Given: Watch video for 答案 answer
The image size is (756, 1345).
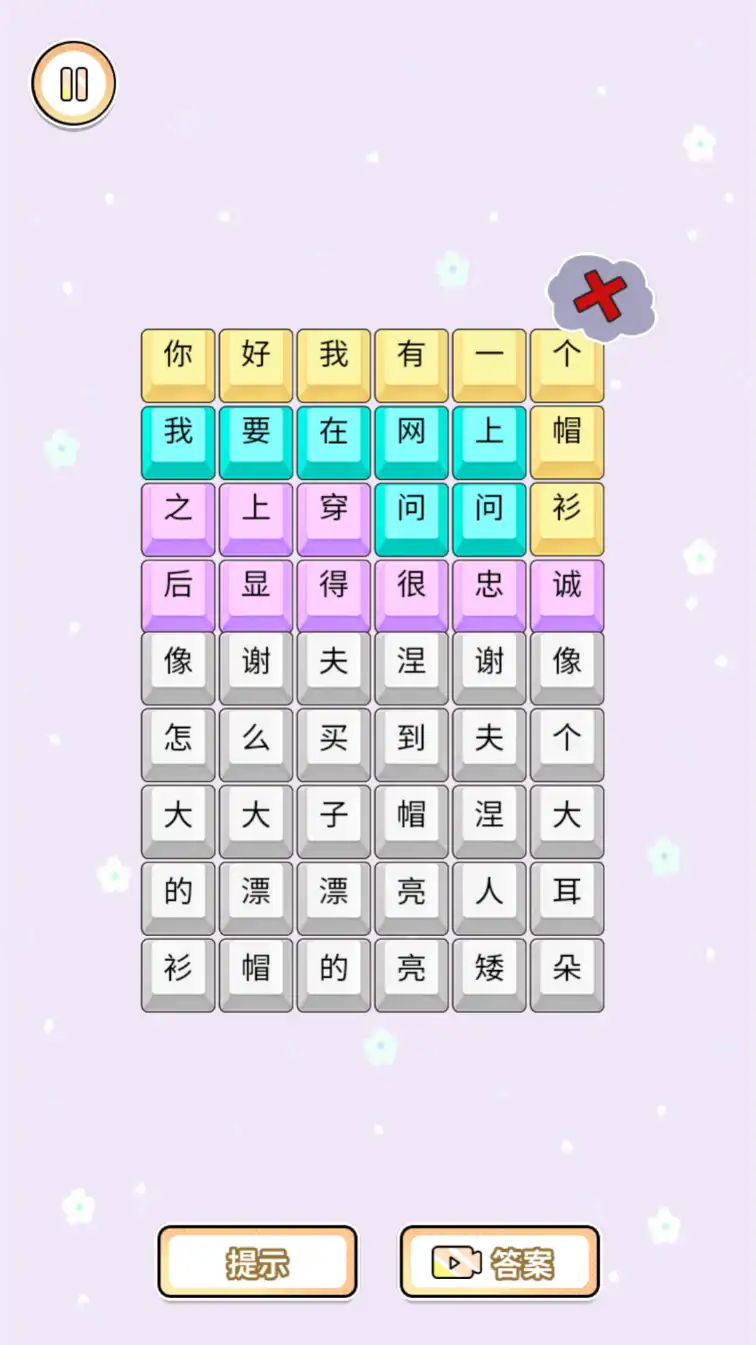Looking at the screenshot, I should click(500, 1263).
